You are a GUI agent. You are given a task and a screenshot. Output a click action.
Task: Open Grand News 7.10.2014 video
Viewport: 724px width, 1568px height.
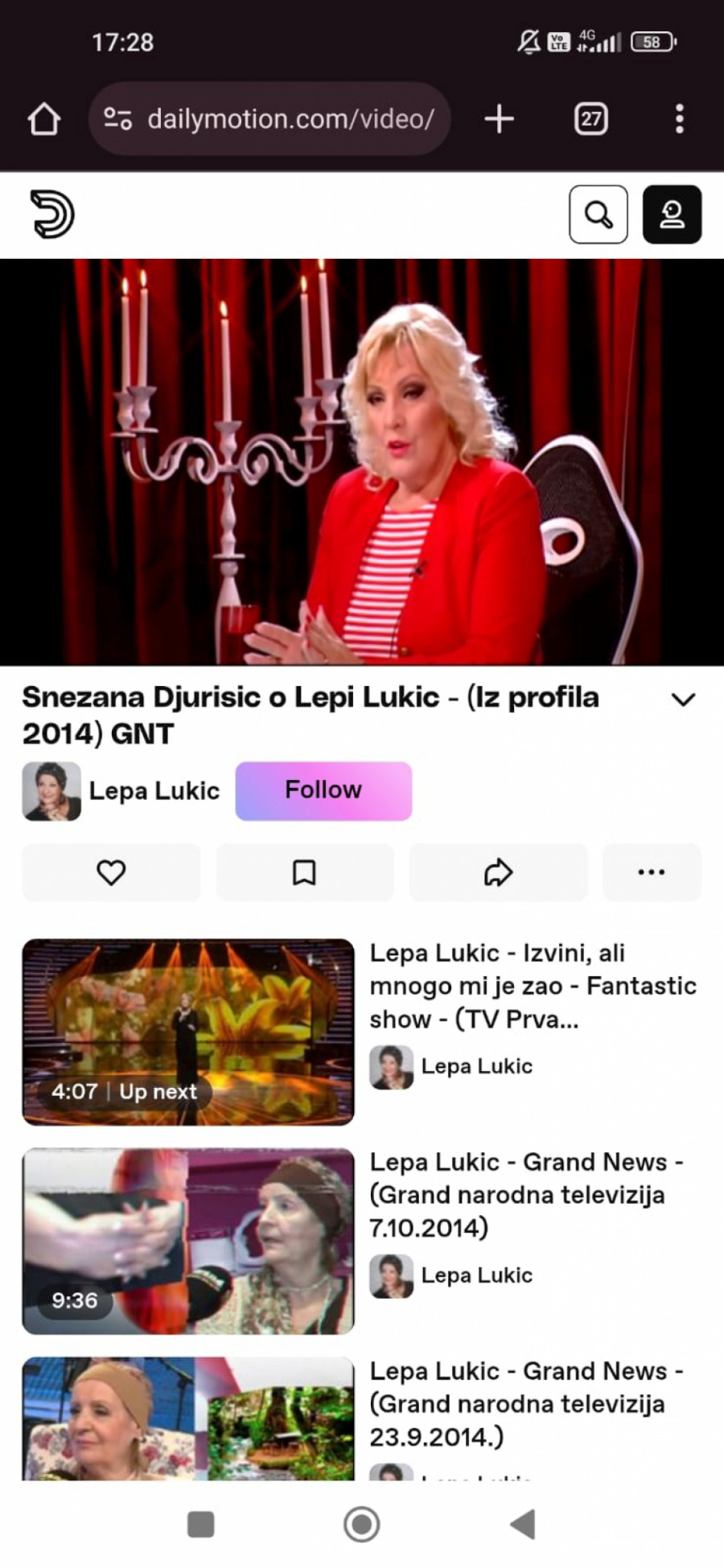188,1241
